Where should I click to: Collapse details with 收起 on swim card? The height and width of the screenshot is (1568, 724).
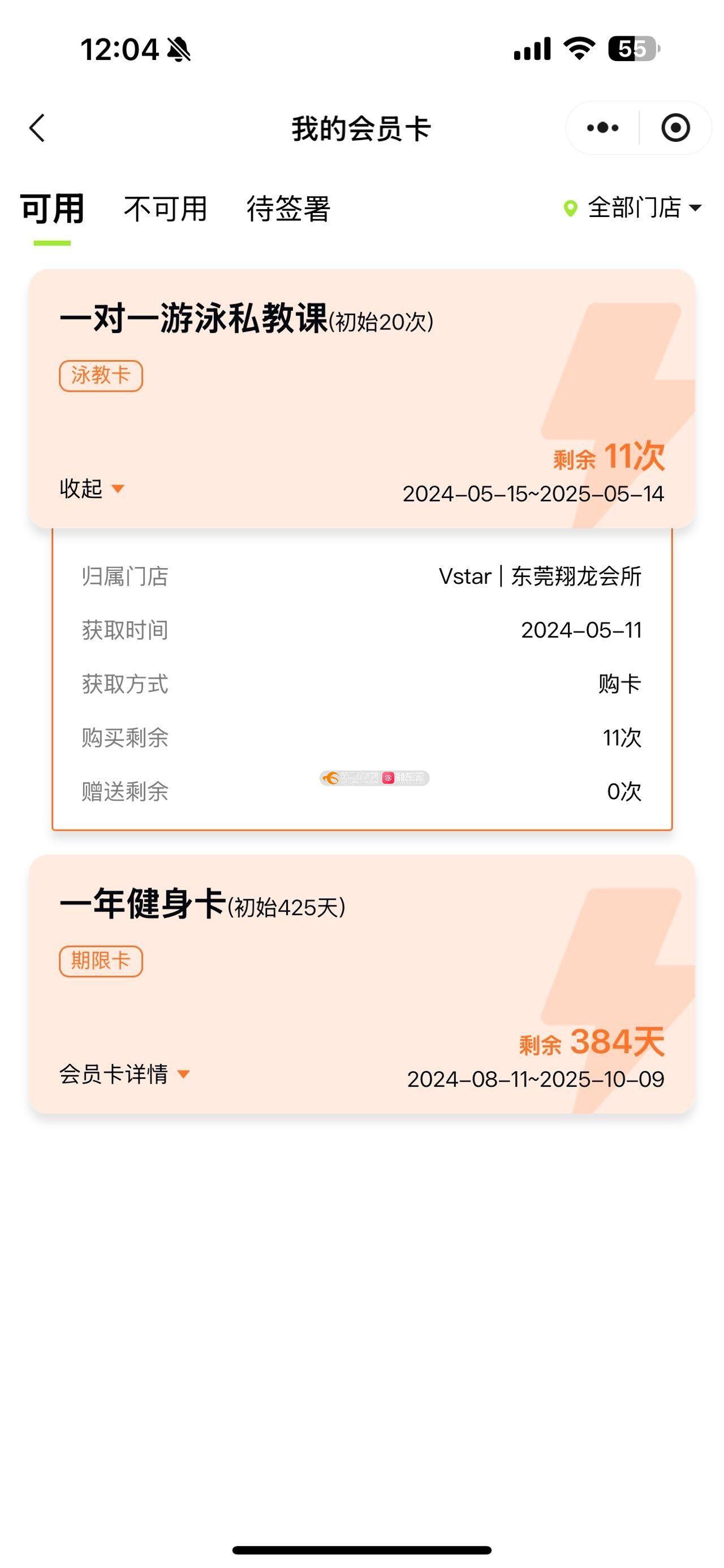(91, 489)
